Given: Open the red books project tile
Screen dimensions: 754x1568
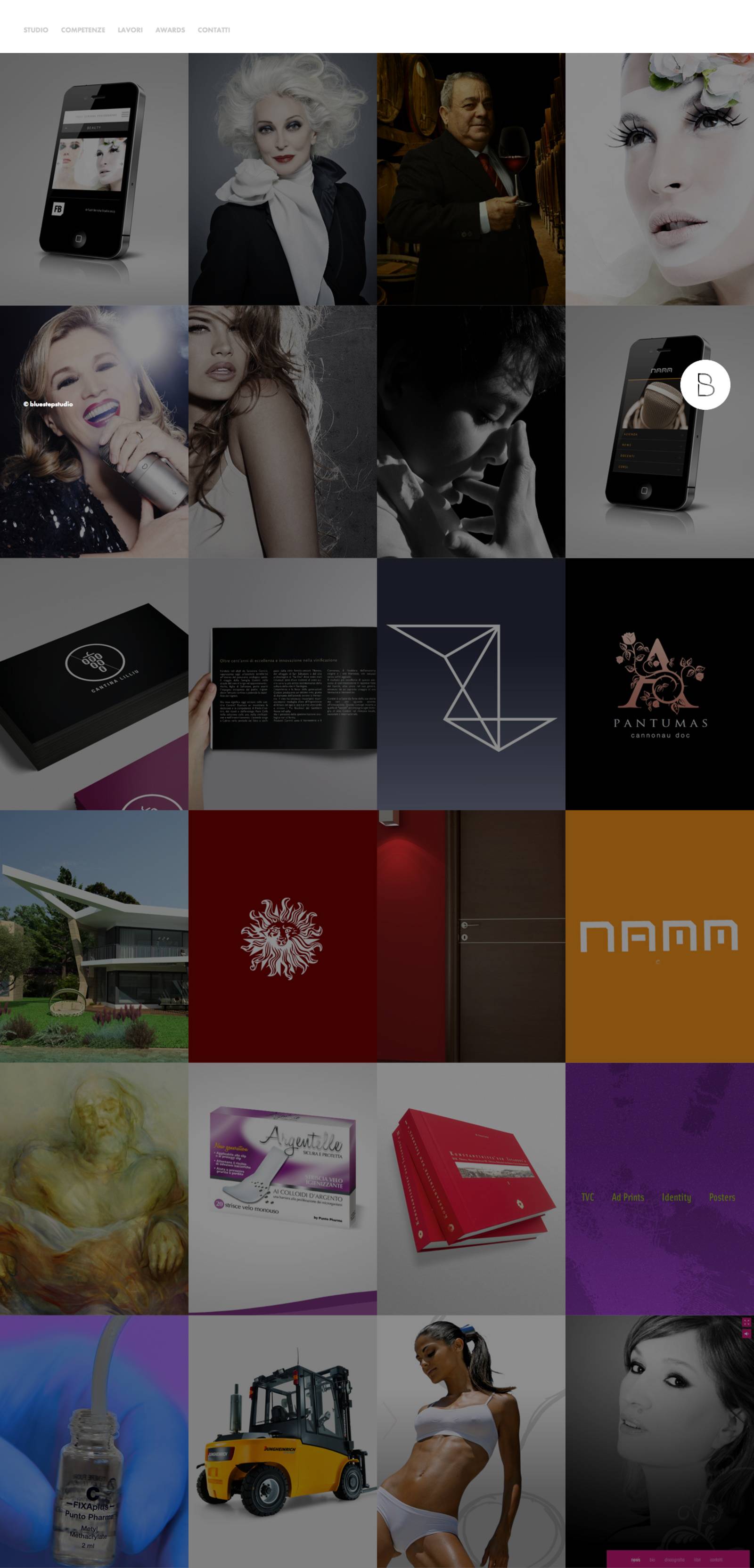Looking at the screenshot, I should 471,1188.
